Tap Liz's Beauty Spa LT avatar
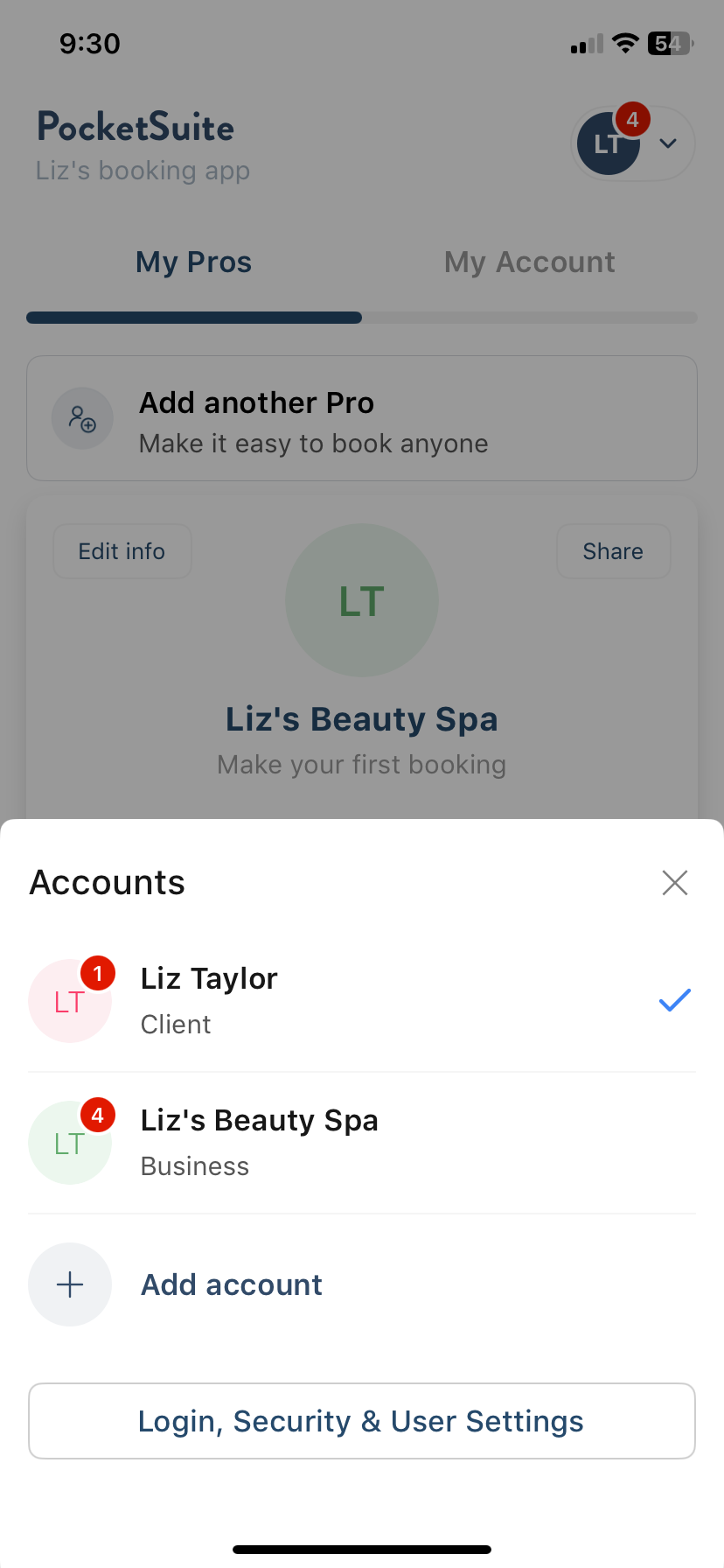The image size is (724, 1568). 70,1142
